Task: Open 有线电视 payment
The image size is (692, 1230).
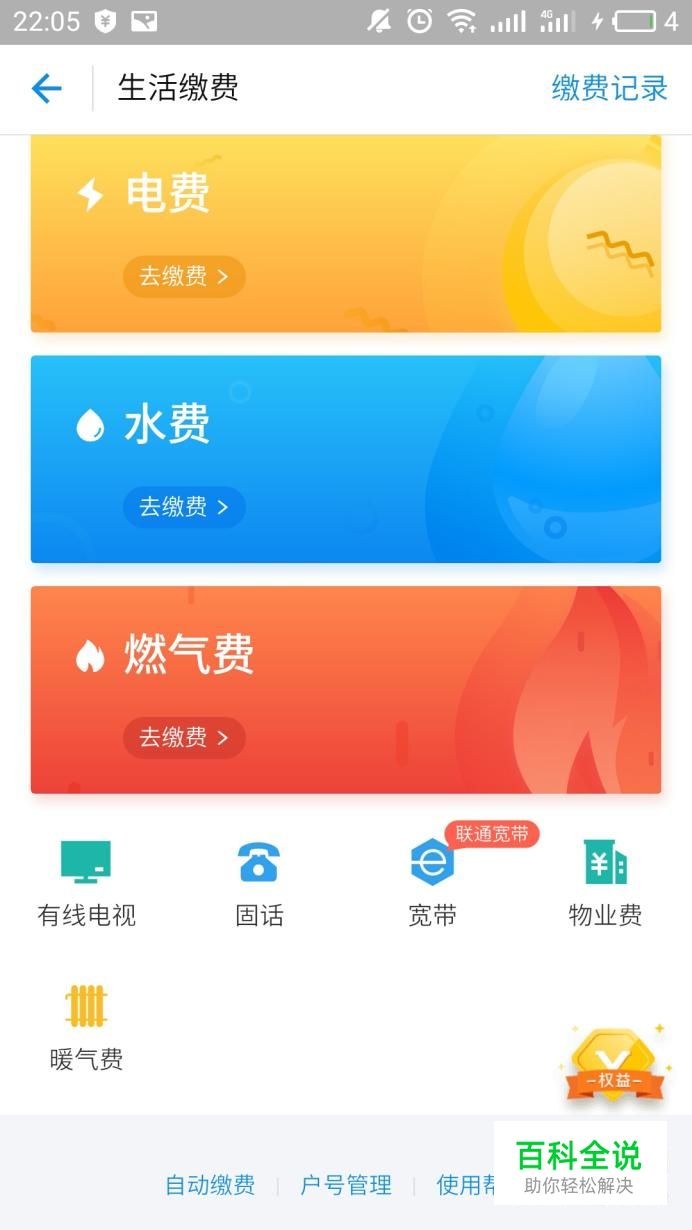Action: tap(86, 884)
